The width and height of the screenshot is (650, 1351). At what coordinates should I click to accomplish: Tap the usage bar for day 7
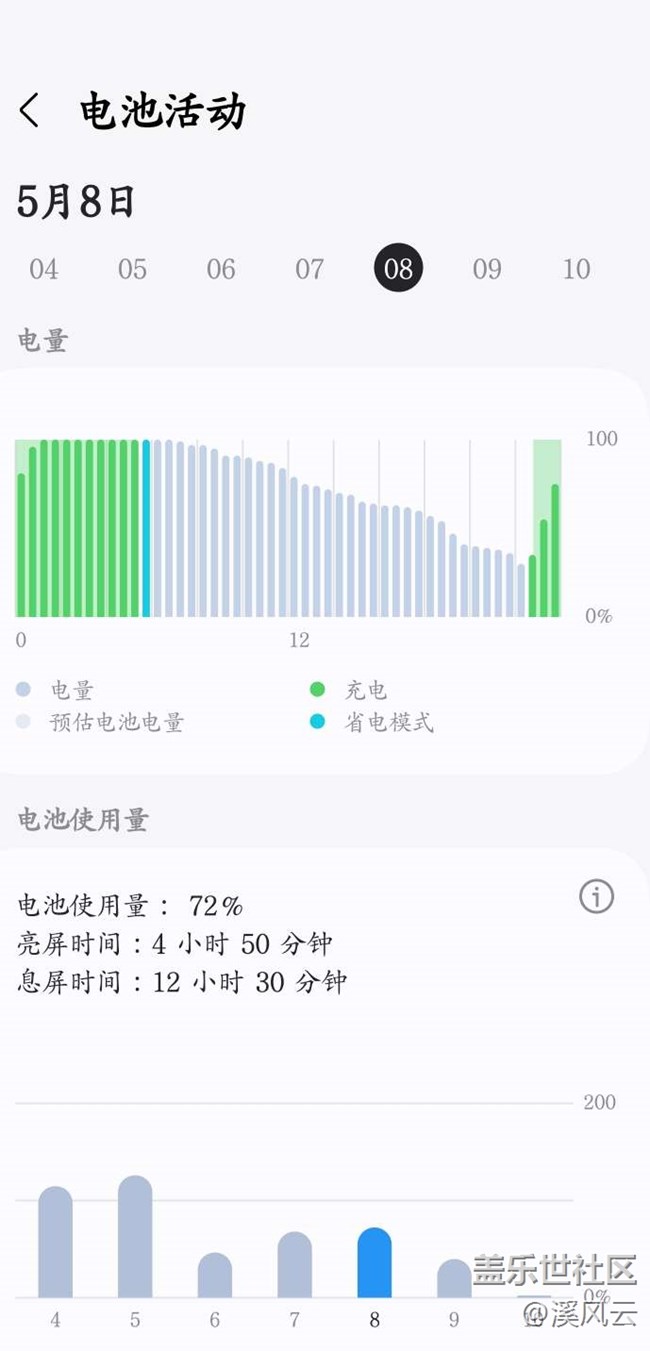[295, 1264]
